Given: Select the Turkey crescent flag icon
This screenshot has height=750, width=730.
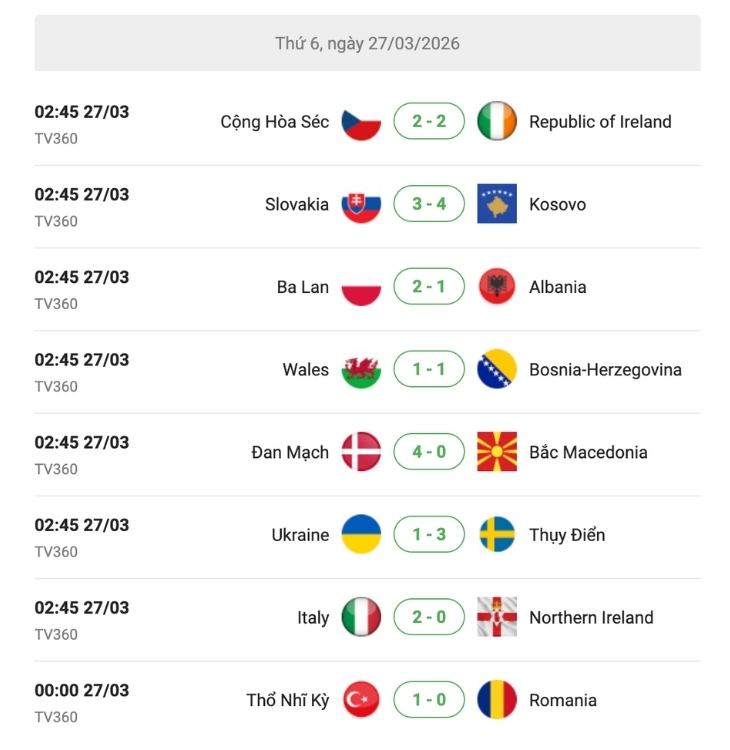Looking at the screenshot, I should (361, 700).
